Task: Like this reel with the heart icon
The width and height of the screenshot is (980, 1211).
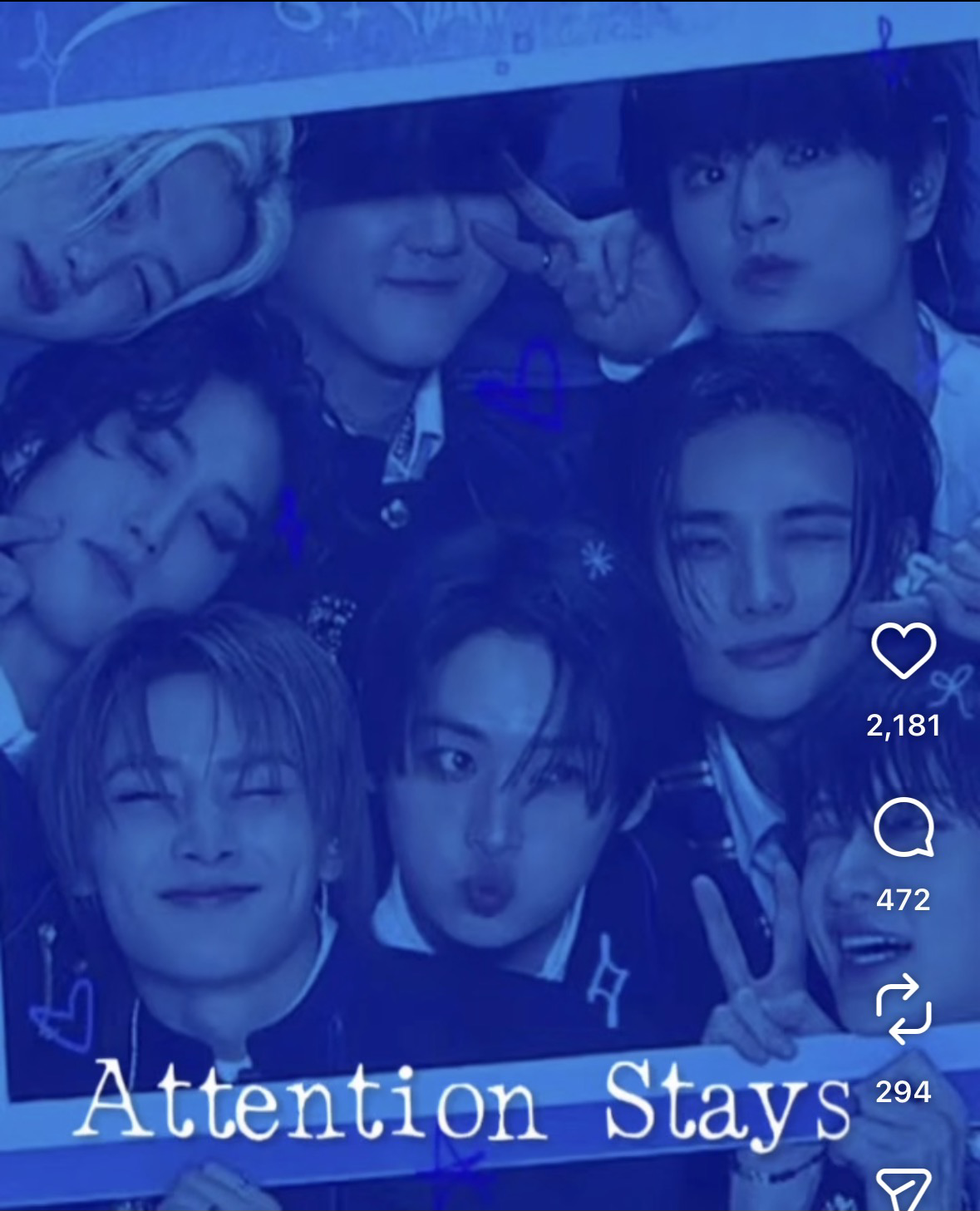Action: 904,651
